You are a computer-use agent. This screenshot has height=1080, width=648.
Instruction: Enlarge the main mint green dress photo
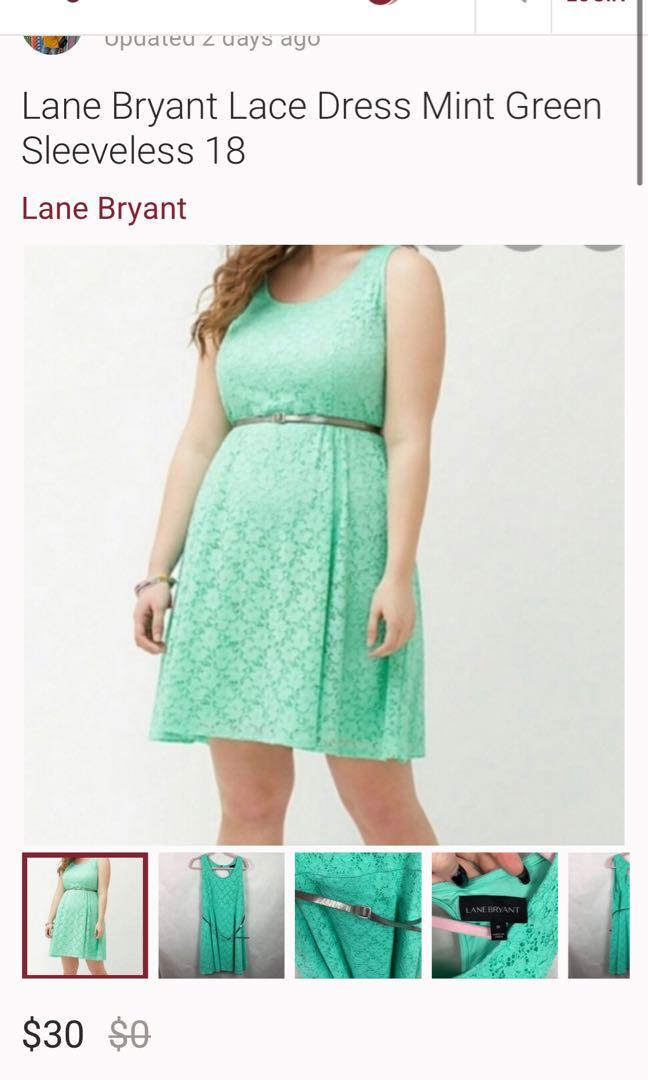click(324, 545)
